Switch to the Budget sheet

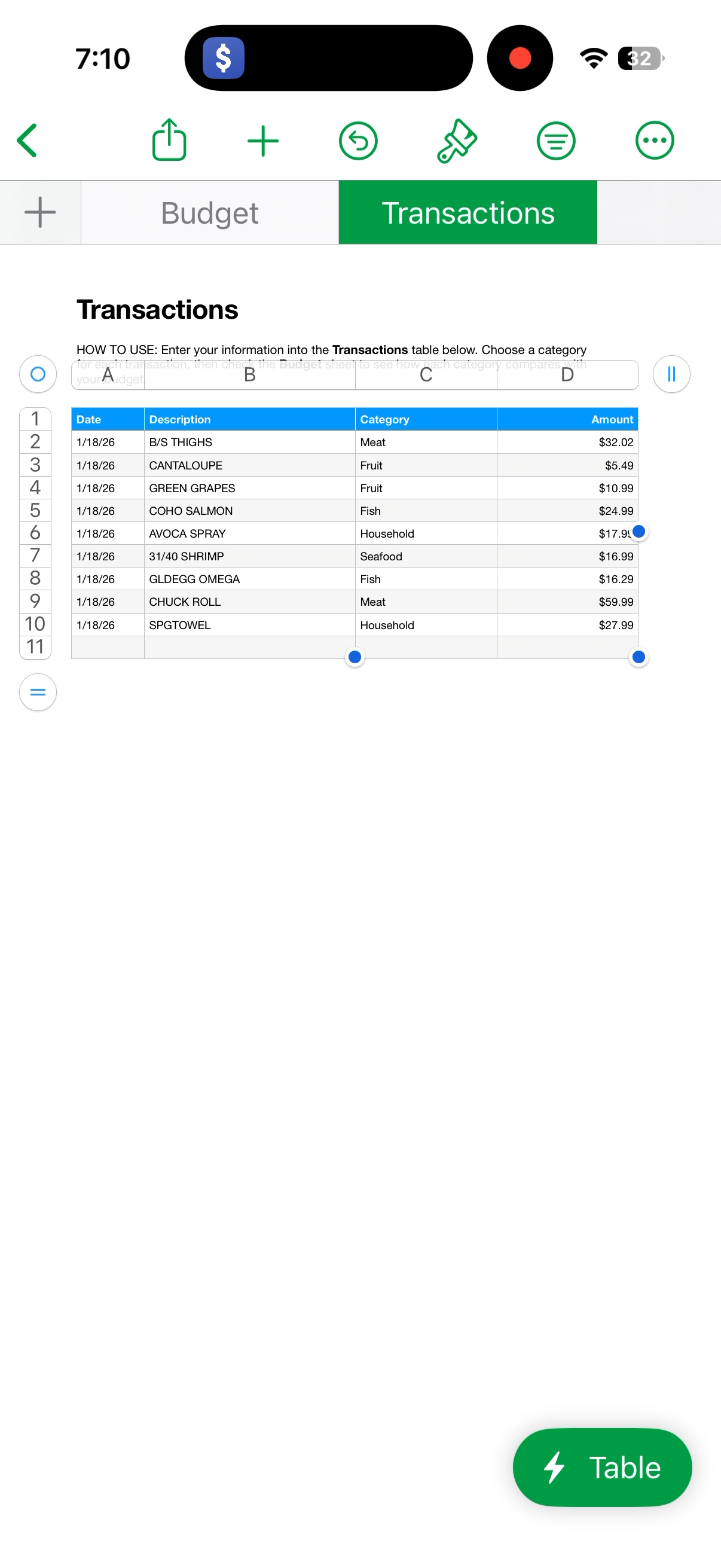(209, 212)
